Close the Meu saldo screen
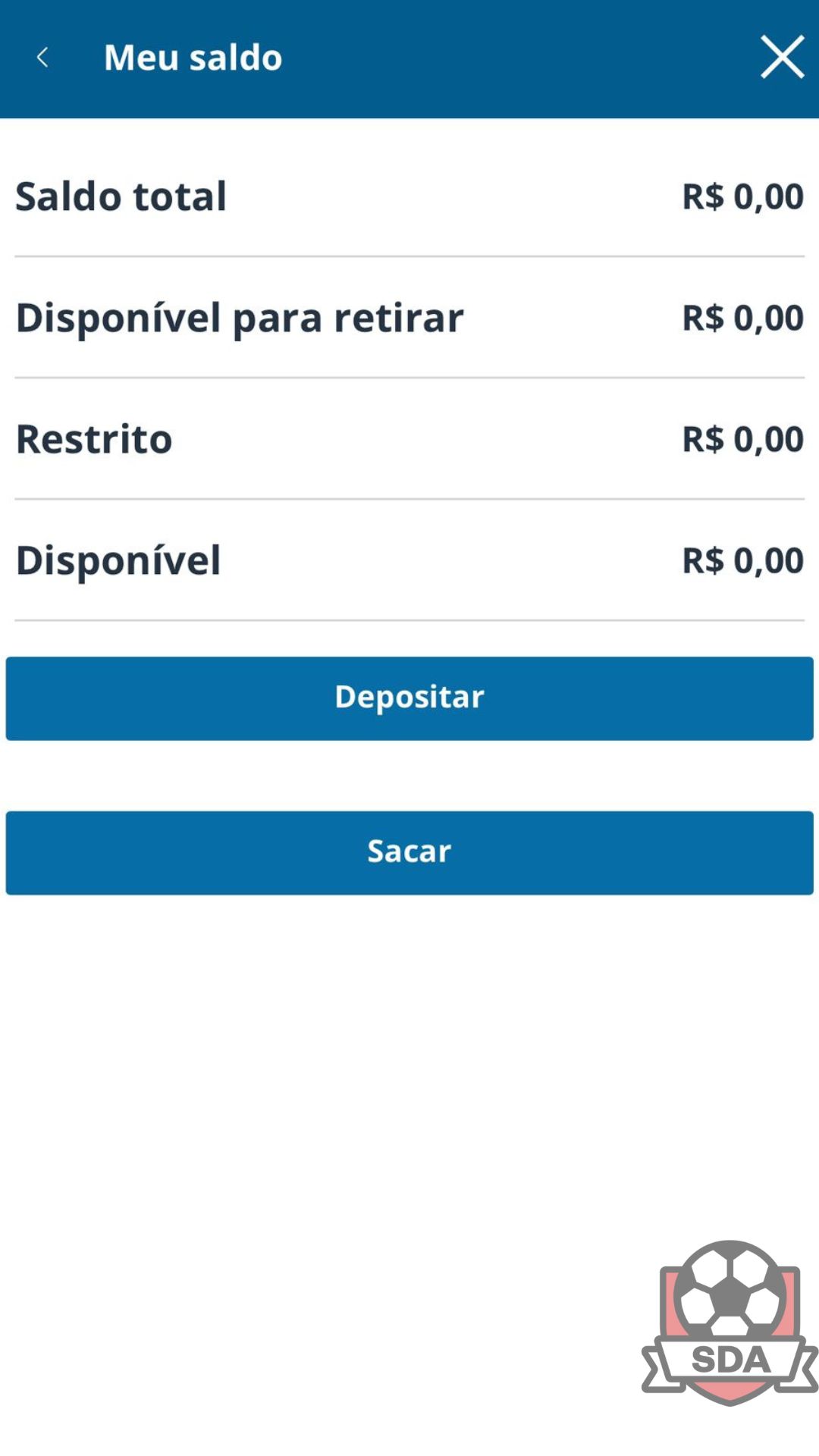 pyautogui.click(x=782, y=57)
